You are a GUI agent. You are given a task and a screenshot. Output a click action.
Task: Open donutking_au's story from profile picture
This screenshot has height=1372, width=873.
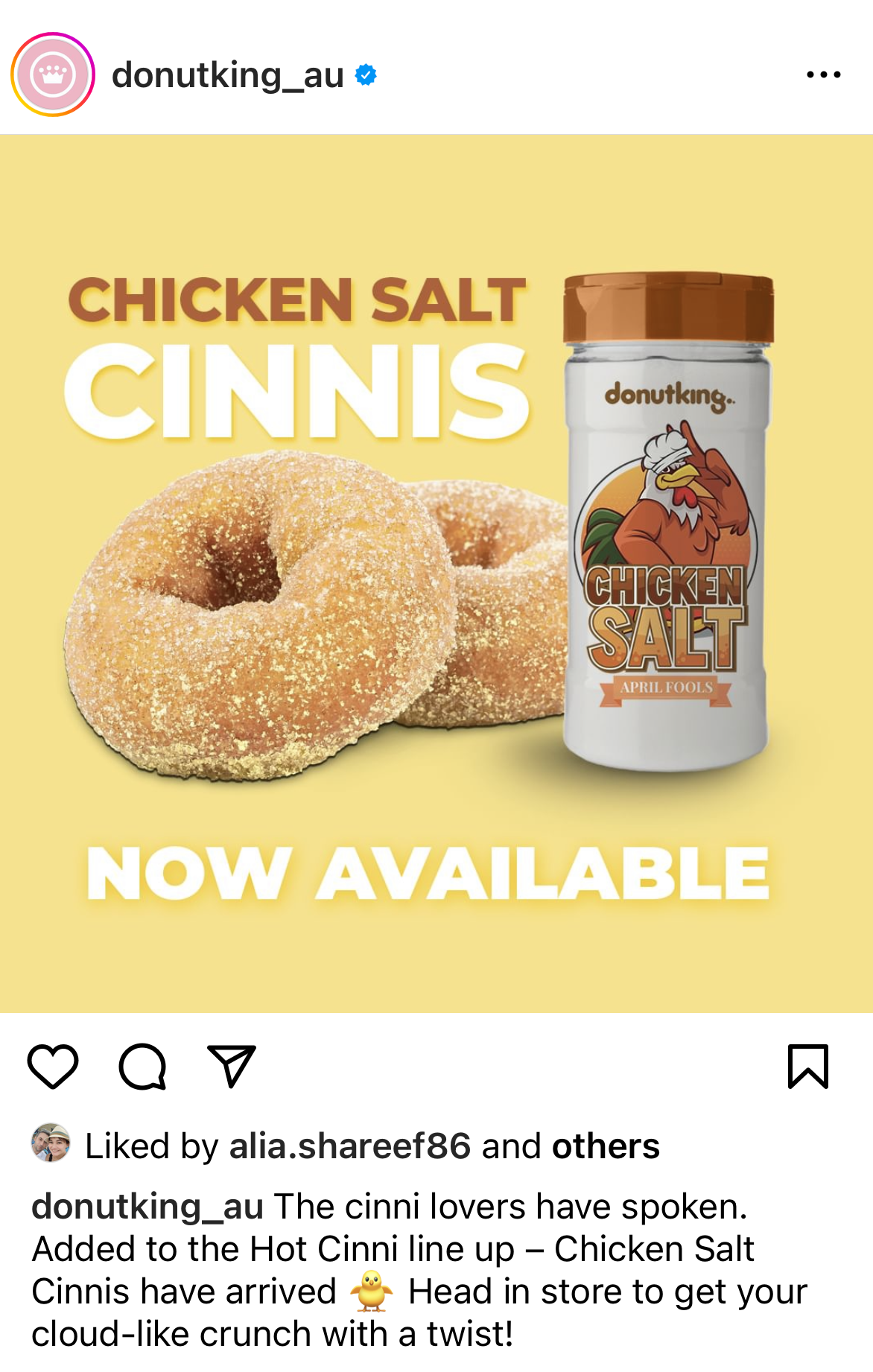click(53, 74)
